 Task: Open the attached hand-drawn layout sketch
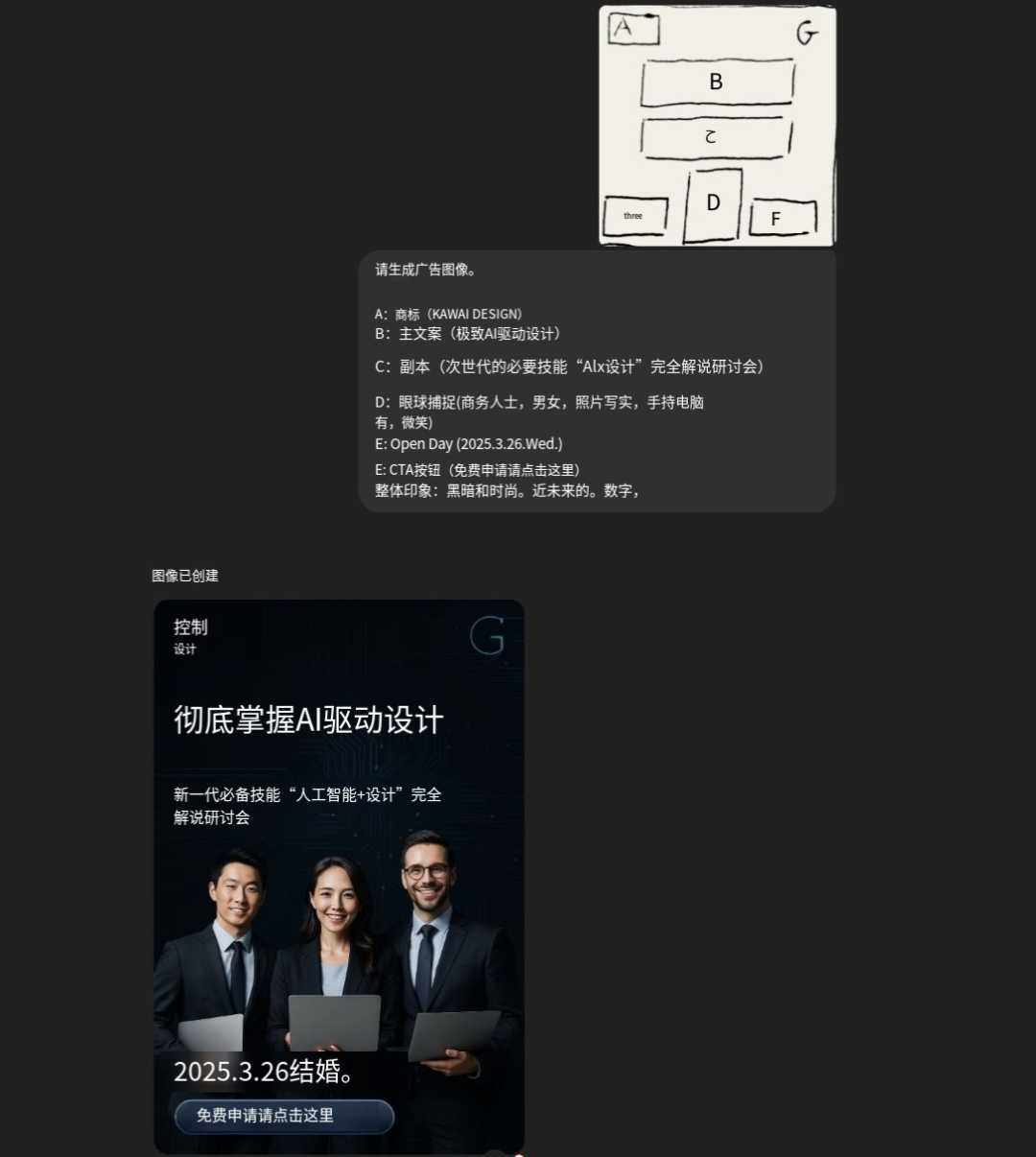coord(718,126)
